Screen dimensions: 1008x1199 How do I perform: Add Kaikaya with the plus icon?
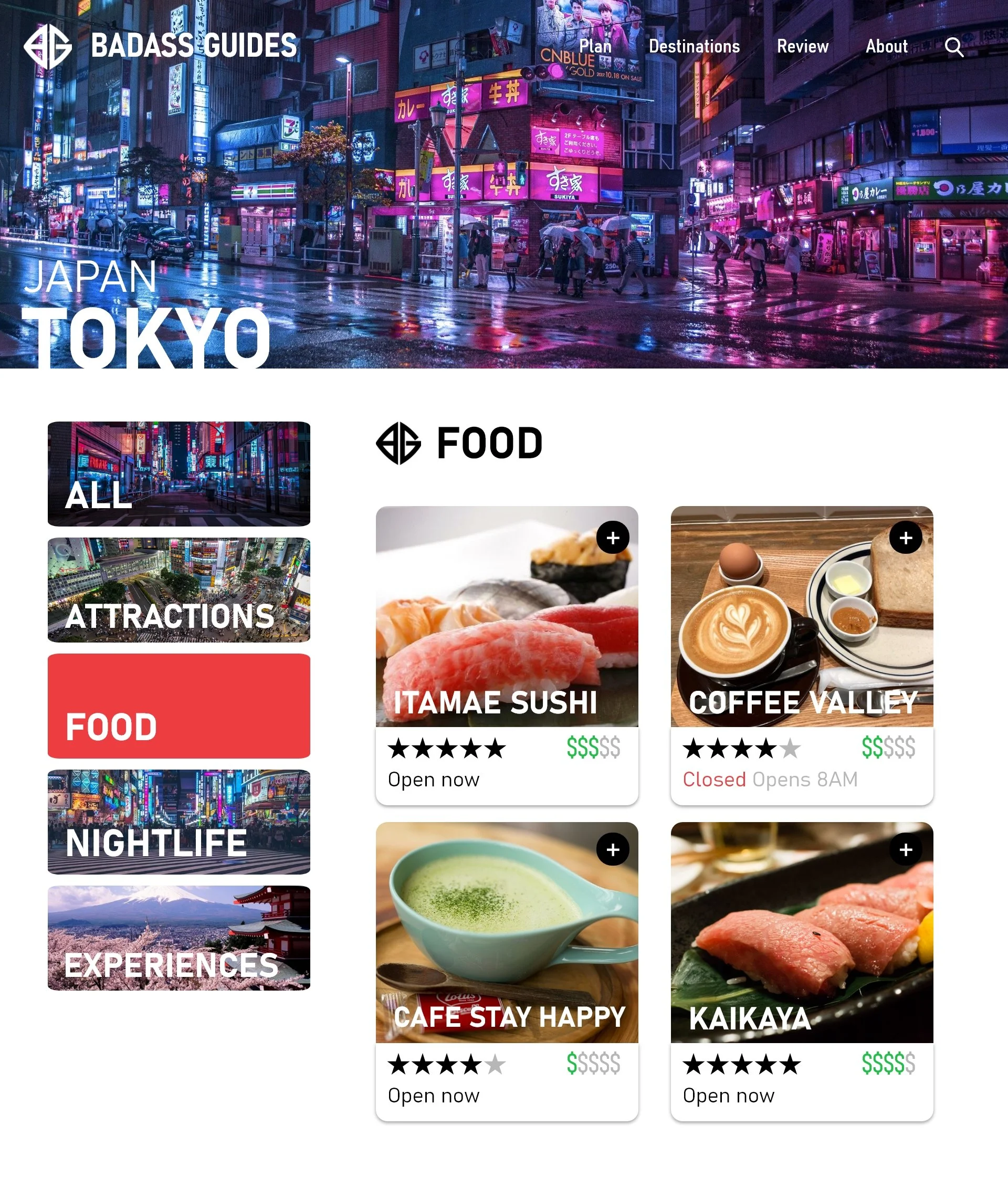click(x=906, y=849)
